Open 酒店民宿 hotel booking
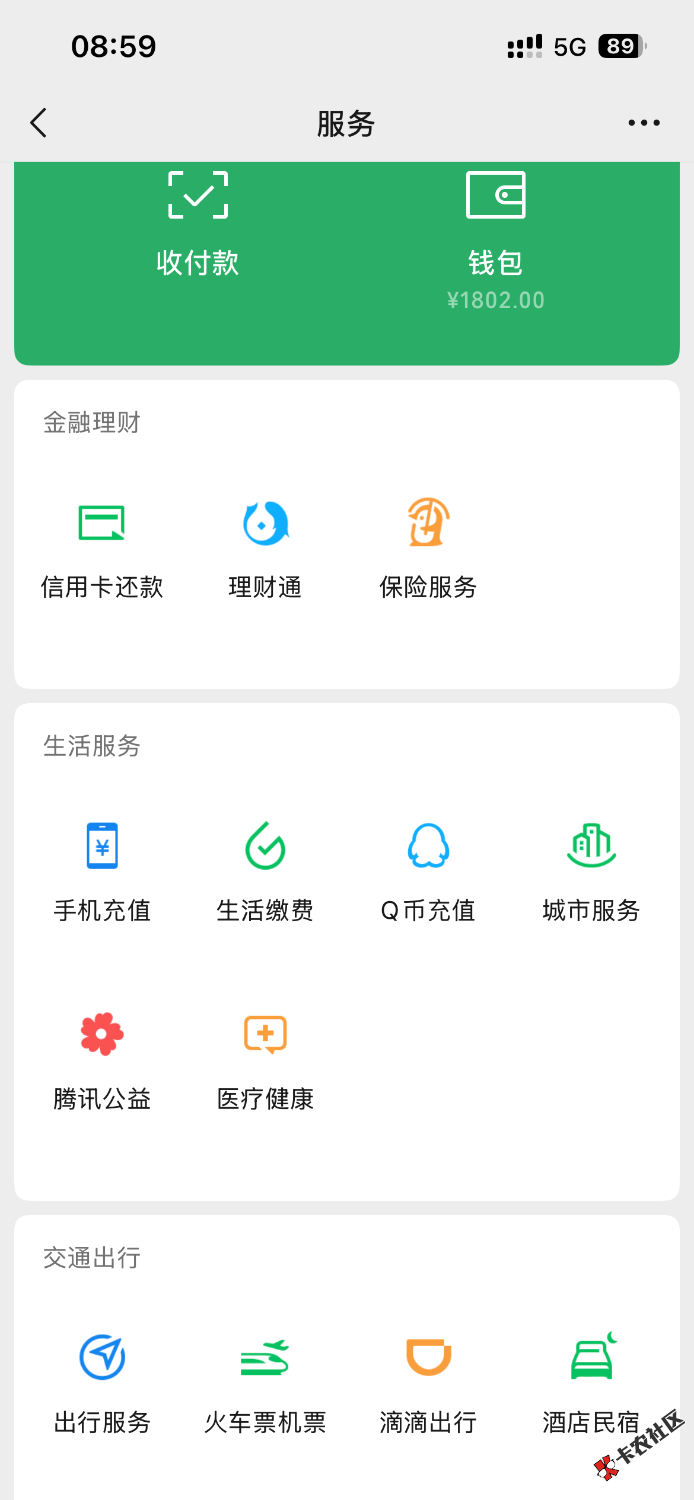This screenshot has width=694, height=1500. (591, 1384)
